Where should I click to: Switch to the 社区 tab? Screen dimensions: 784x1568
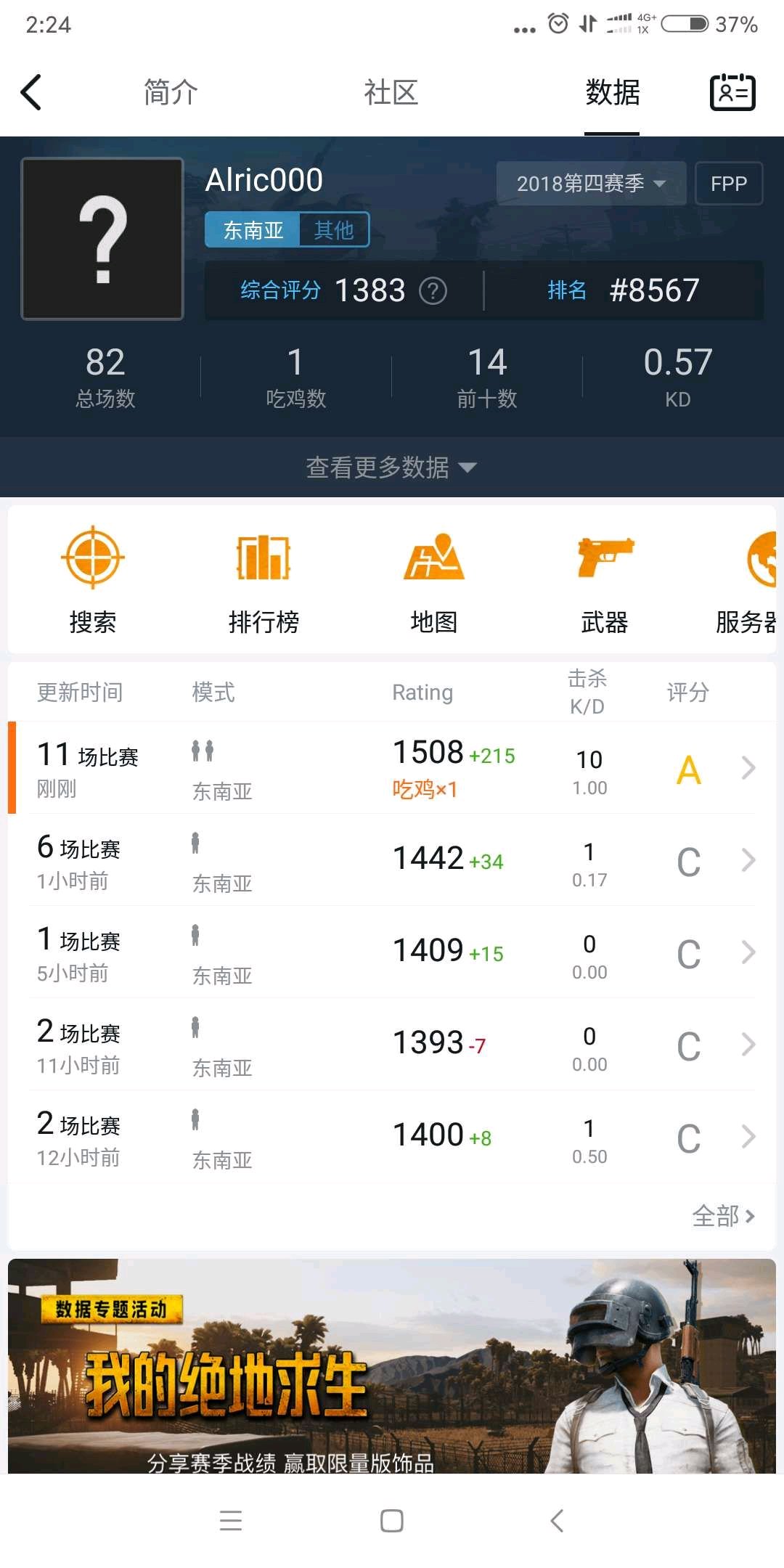391,92
